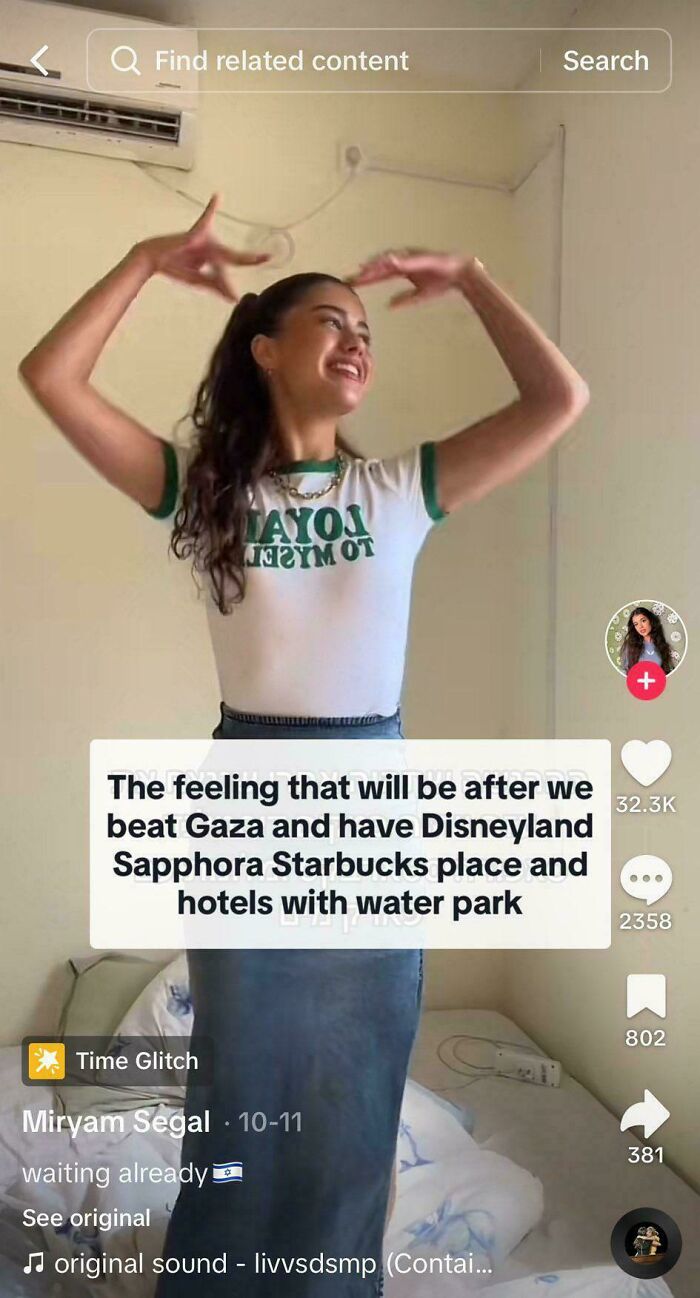Open the creator's profile picture

click(646, 639)
